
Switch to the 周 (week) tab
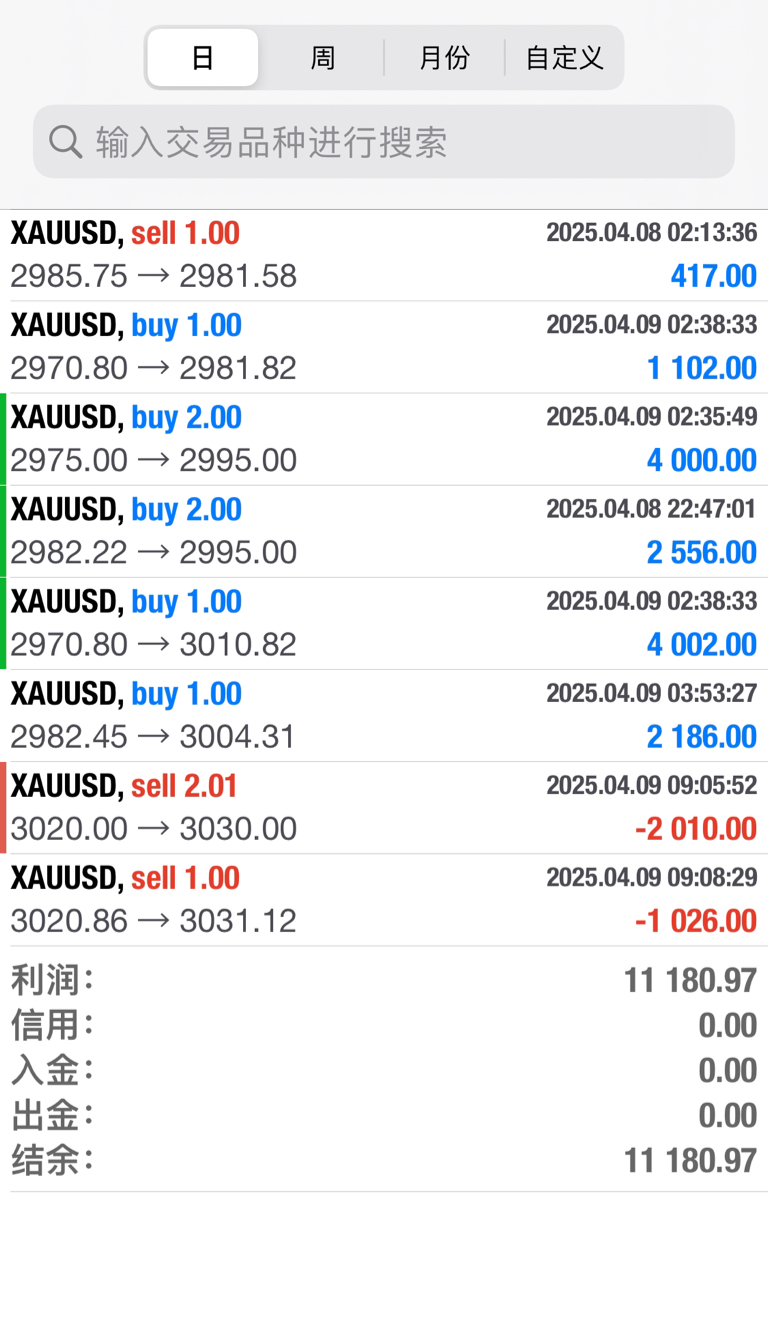coord(322,58)
